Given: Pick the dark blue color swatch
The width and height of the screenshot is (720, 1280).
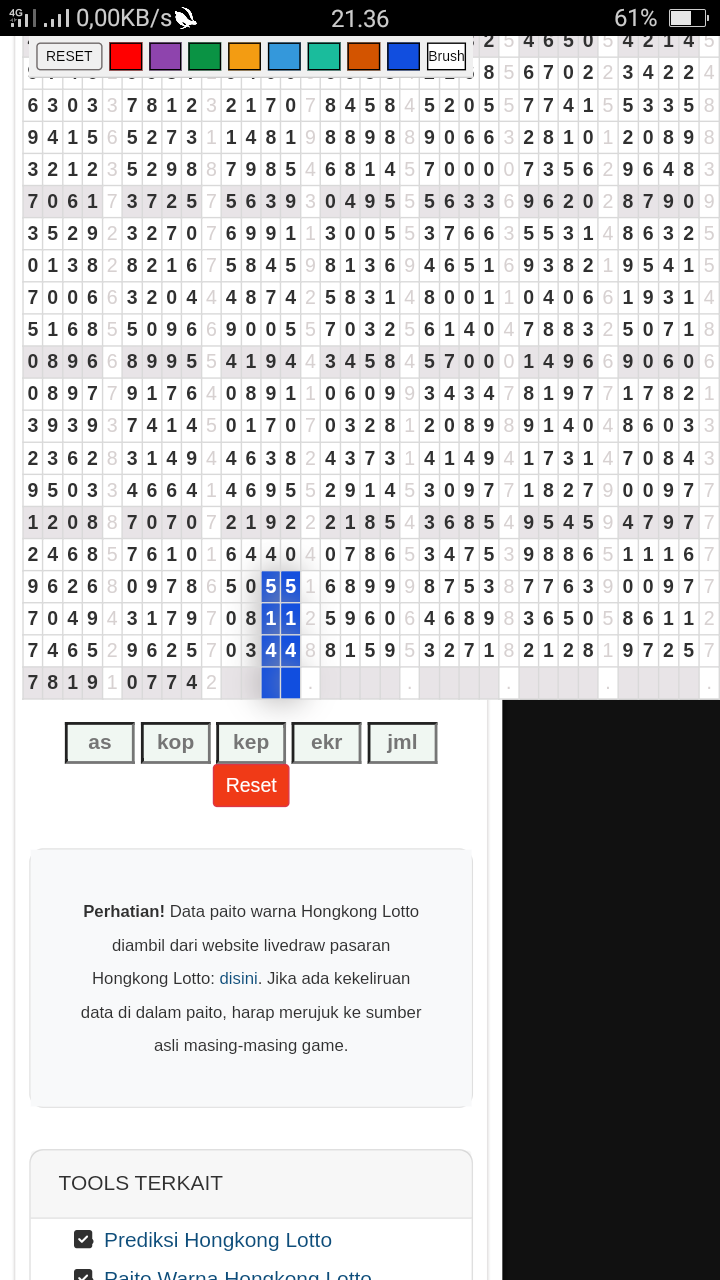Looking at the screenshot, I should [404, 56].
